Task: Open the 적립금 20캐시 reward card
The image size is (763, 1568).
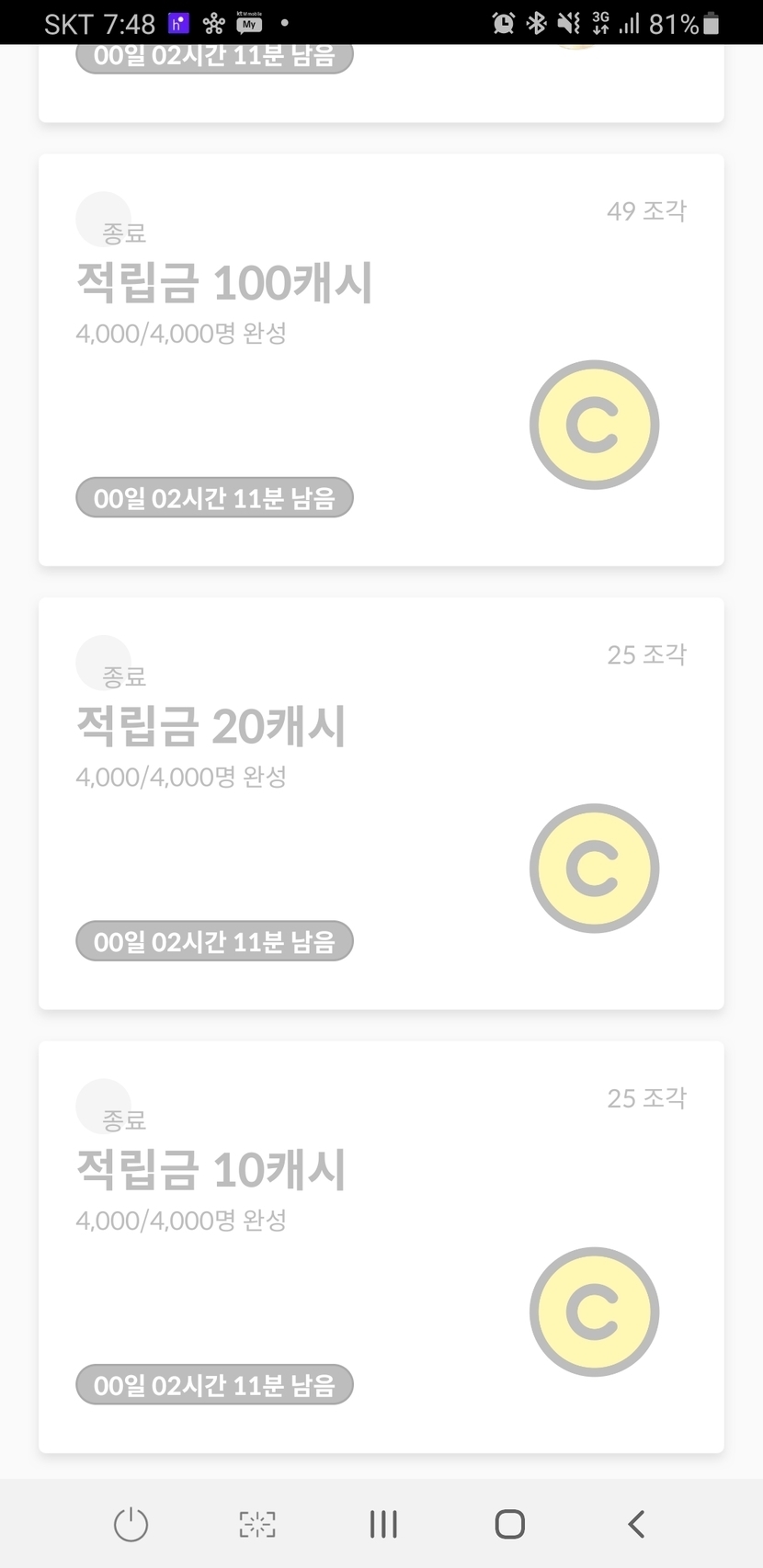Action: tap(381, 803)
